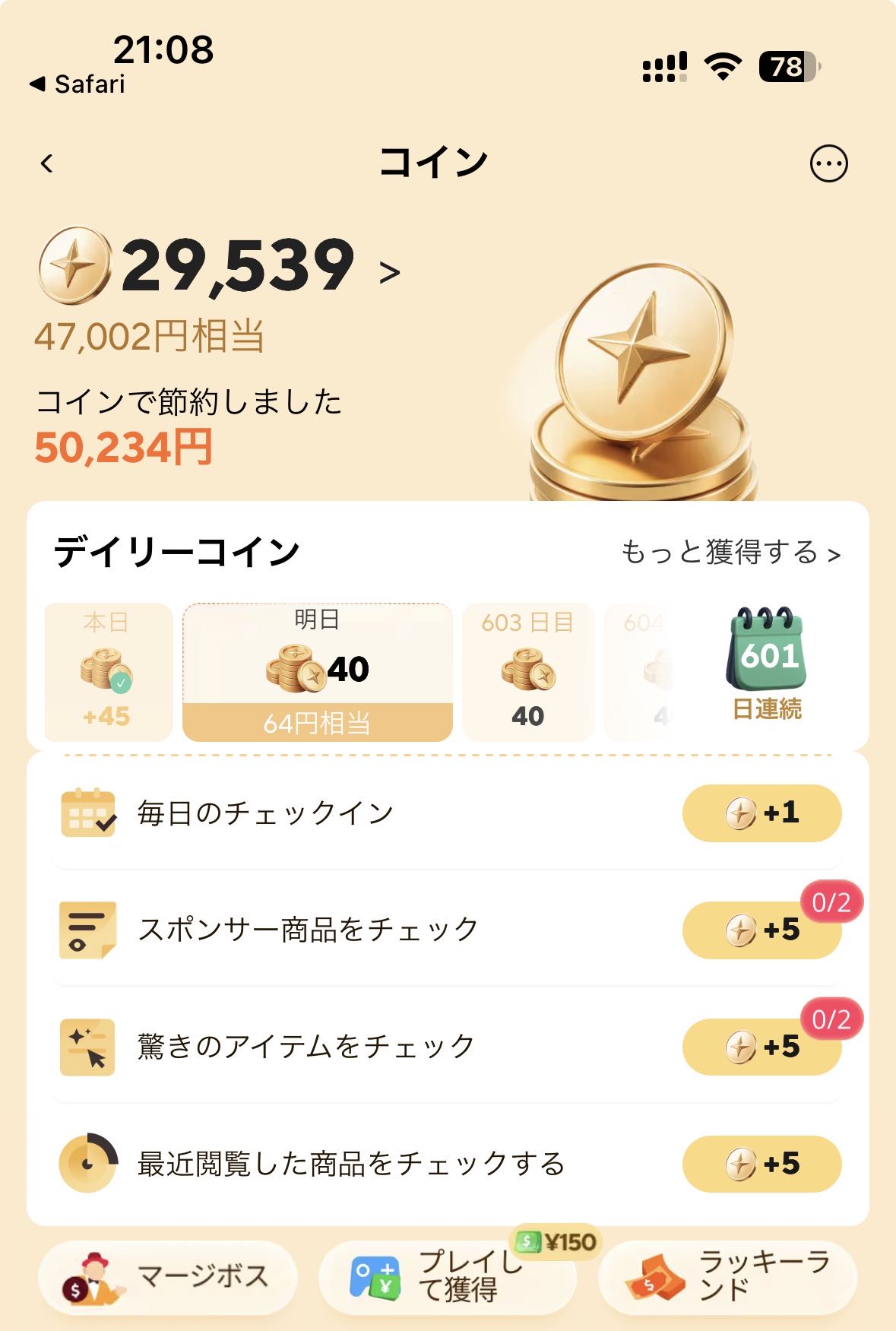Tap +5 for 驚きのアイテムをチェック
This screenshot has width=896, height=1331.
point(761,1047)
